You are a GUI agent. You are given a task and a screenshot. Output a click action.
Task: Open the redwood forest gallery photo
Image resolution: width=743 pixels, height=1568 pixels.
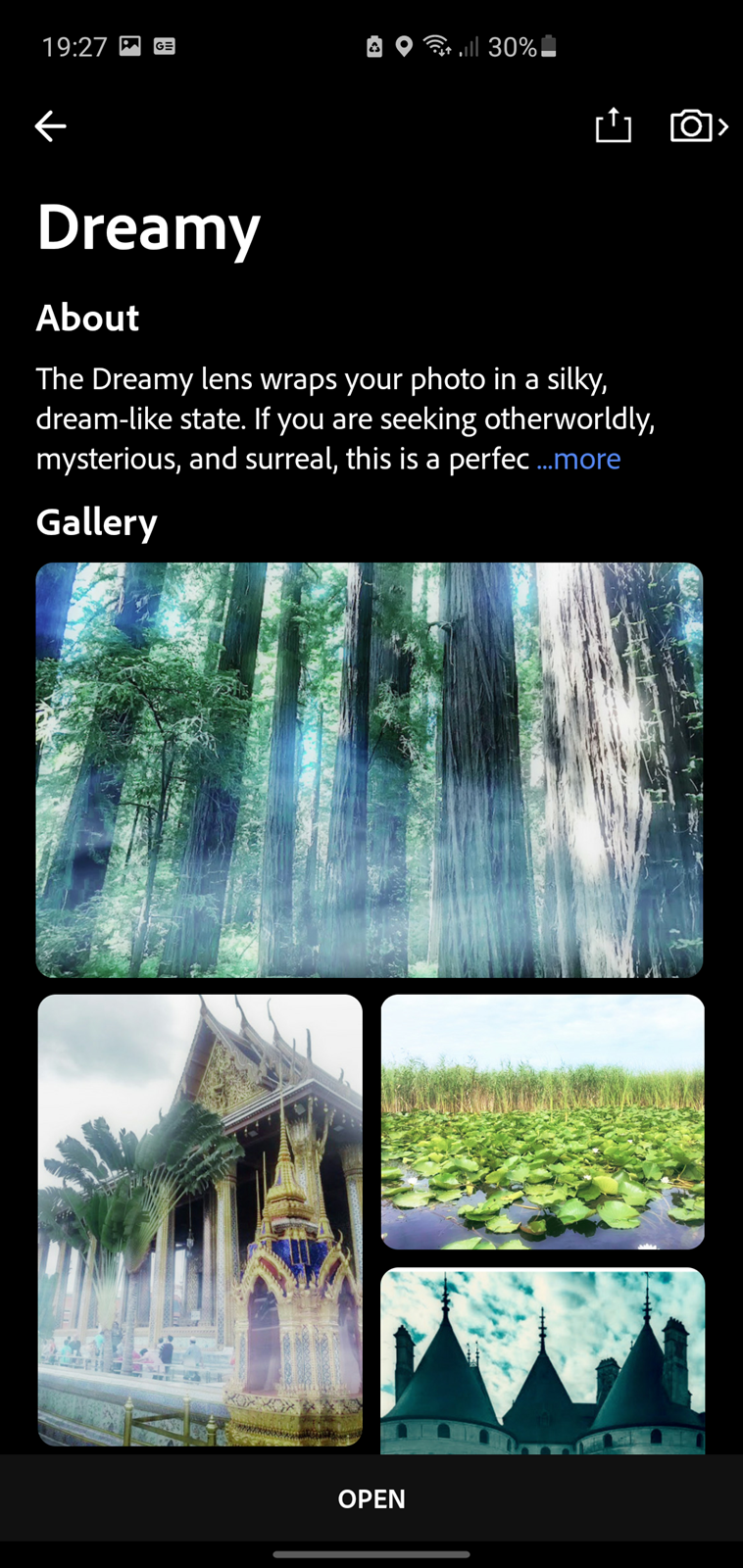tap(370, 769)
